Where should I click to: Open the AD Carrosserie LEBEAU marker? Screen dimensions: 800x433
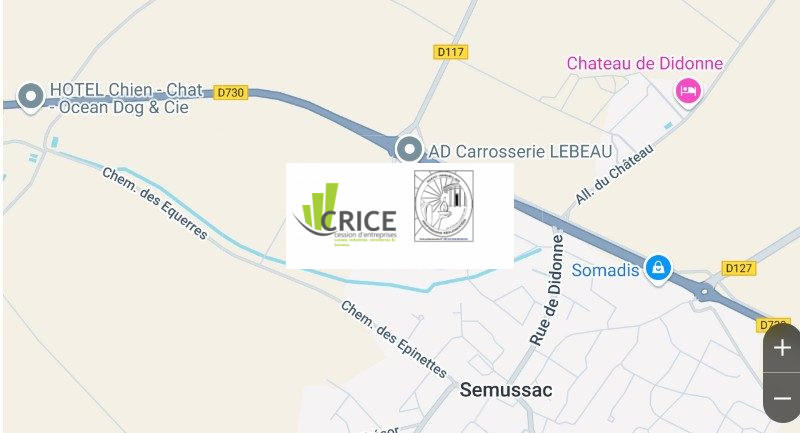point(409,150)
